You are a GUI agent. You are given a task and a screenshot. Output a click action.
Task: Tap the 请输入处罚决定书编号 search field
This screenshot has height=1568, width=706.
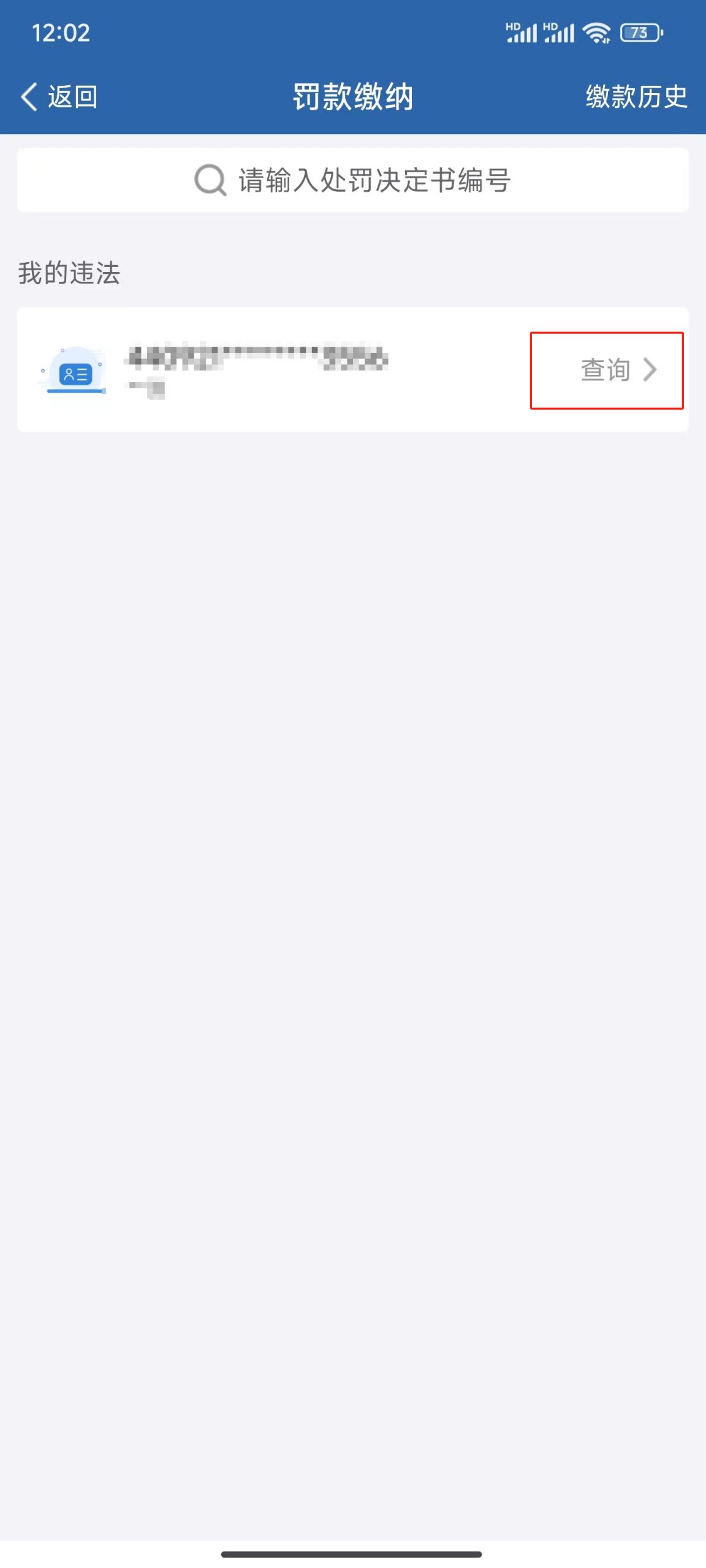tap(353, 180)
